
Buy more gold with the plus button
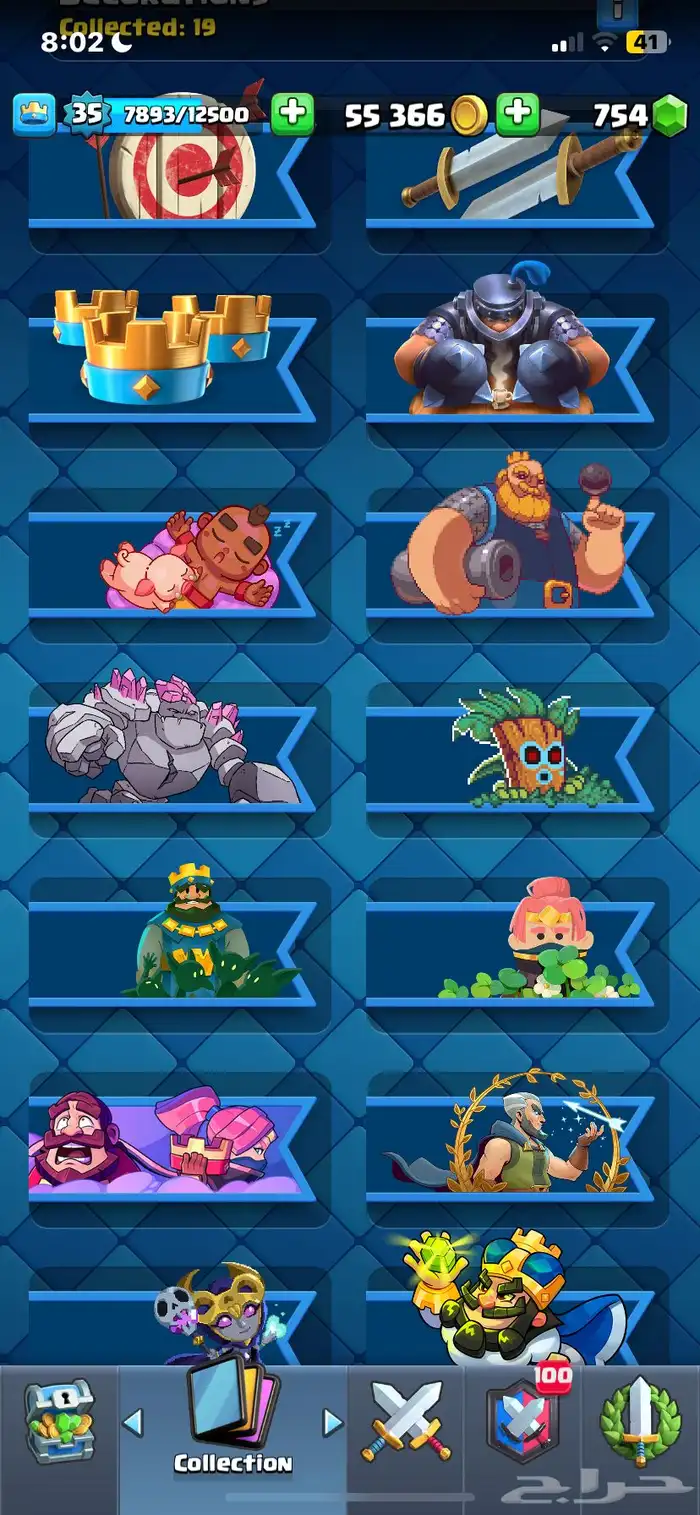(x=517, y=115)
